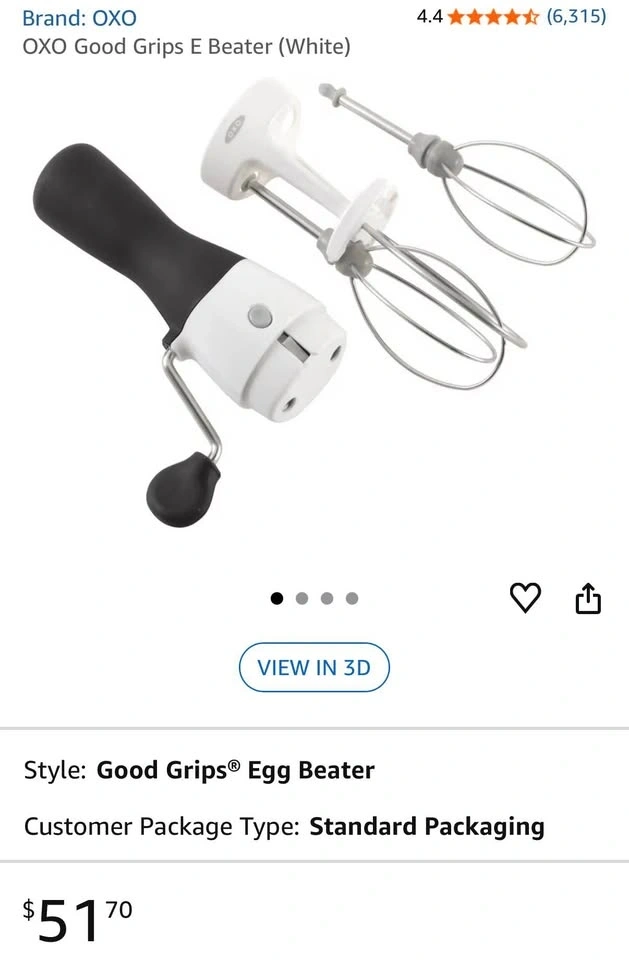Image resolution: width=629 pixels, height=960 pixels.
Task: Add this egg beater to wish list
Action: pos(525,598)
